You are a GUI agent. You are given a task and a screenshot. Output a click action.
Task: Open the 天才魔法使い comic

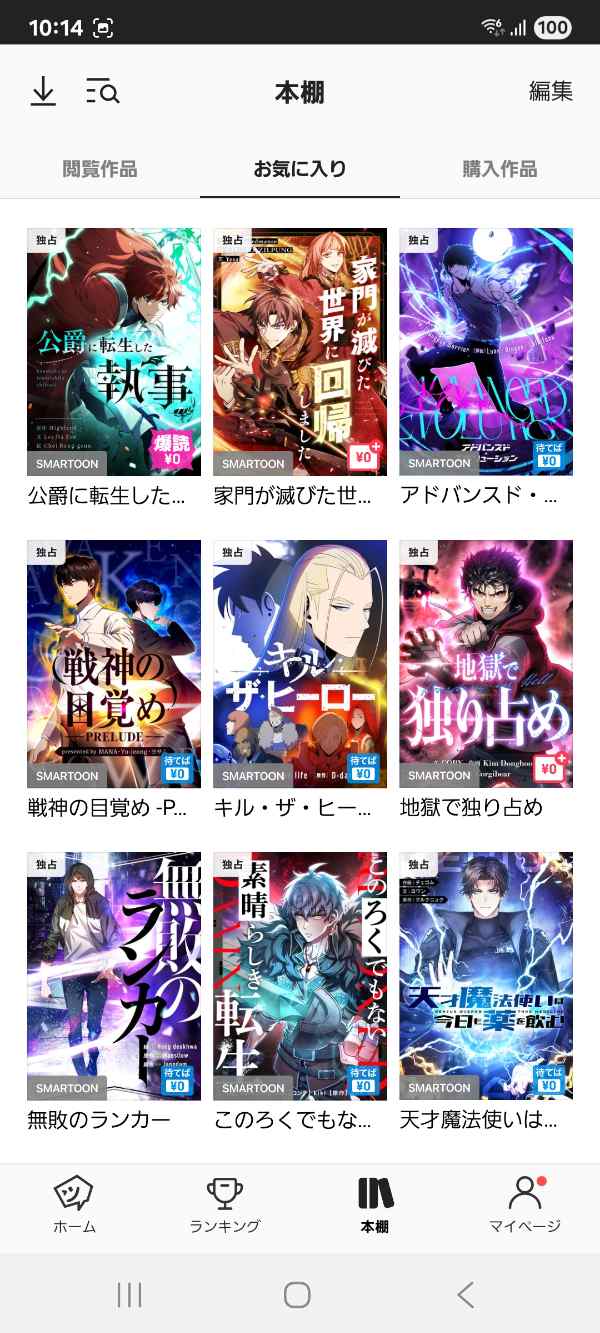tap(486, 976)
